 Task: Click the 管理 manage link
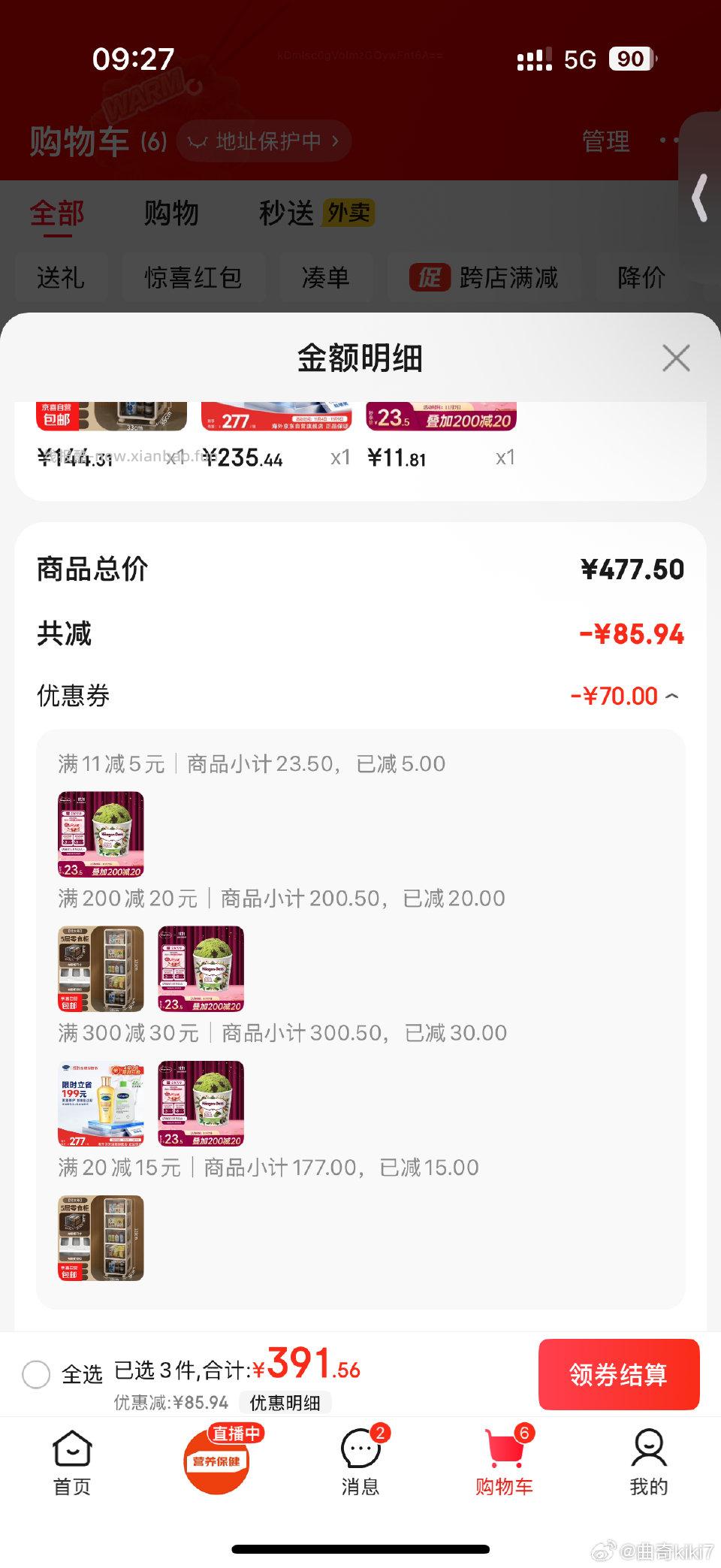[605, 141]
